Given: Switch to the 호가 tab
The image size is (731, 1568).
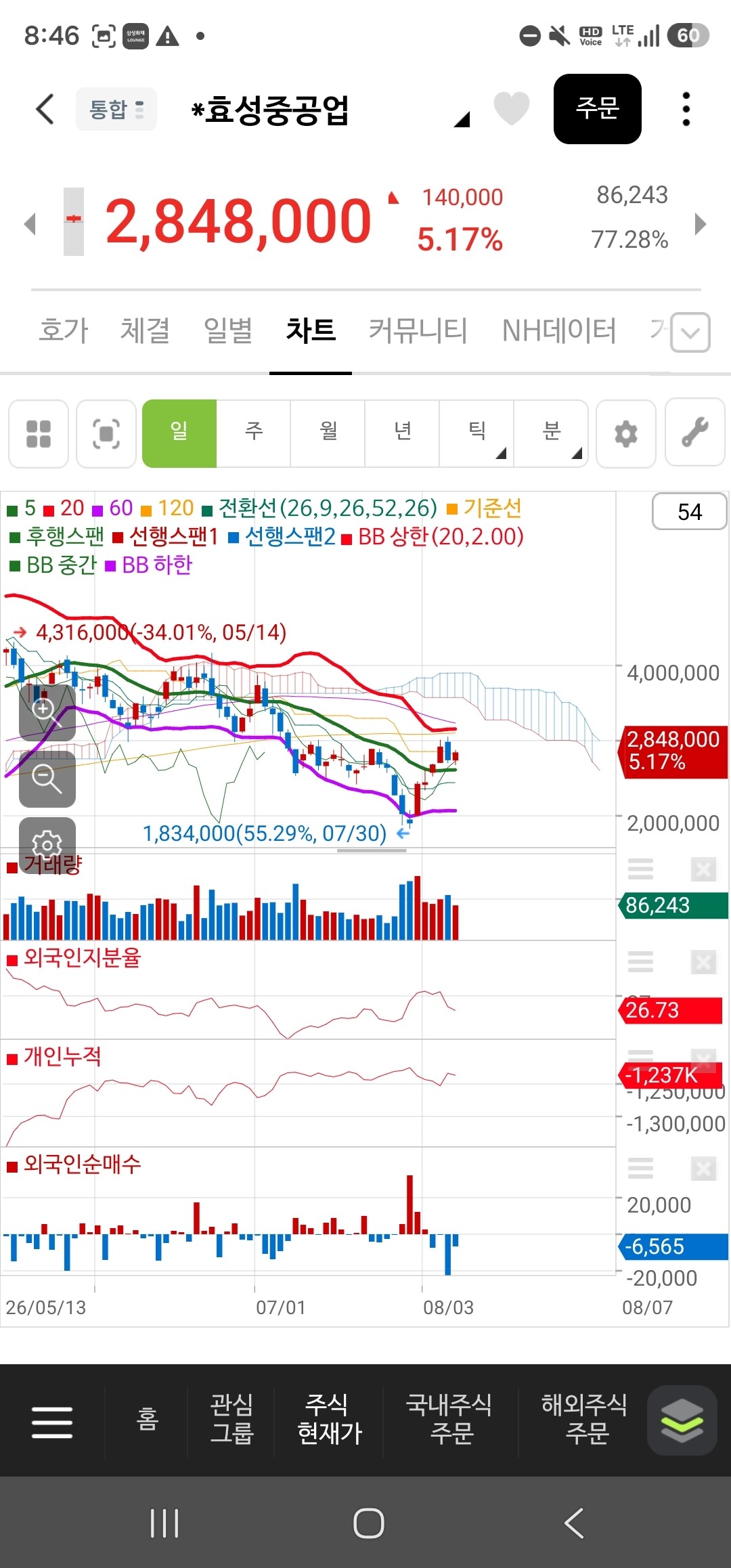Looking at the screenshot, I should (64, 330).
